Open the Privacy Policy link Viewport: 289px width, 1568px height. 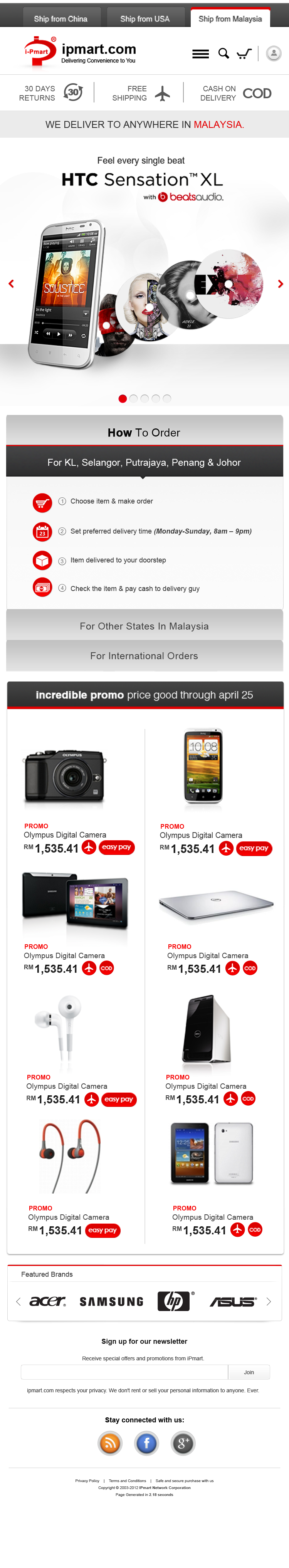[x=87, y=1481]
